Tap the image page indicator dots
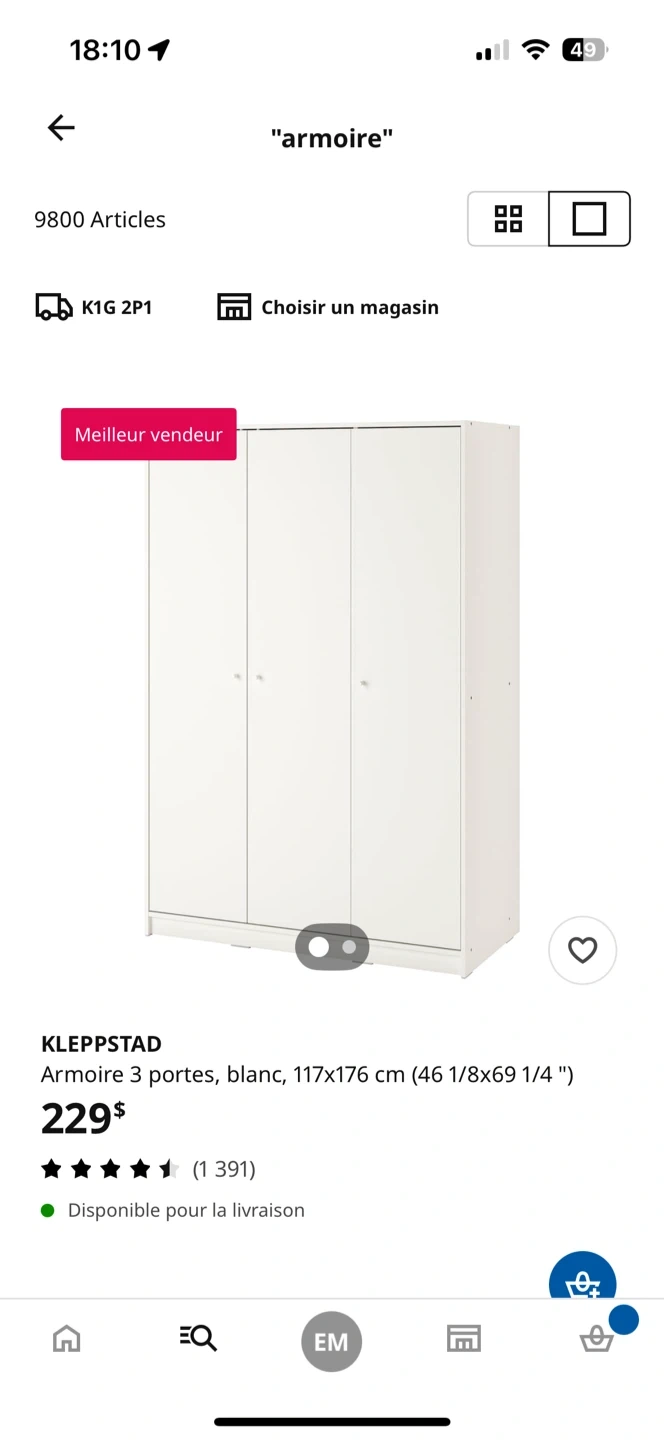Screen dimensions: 664x1440 point(332,947)
